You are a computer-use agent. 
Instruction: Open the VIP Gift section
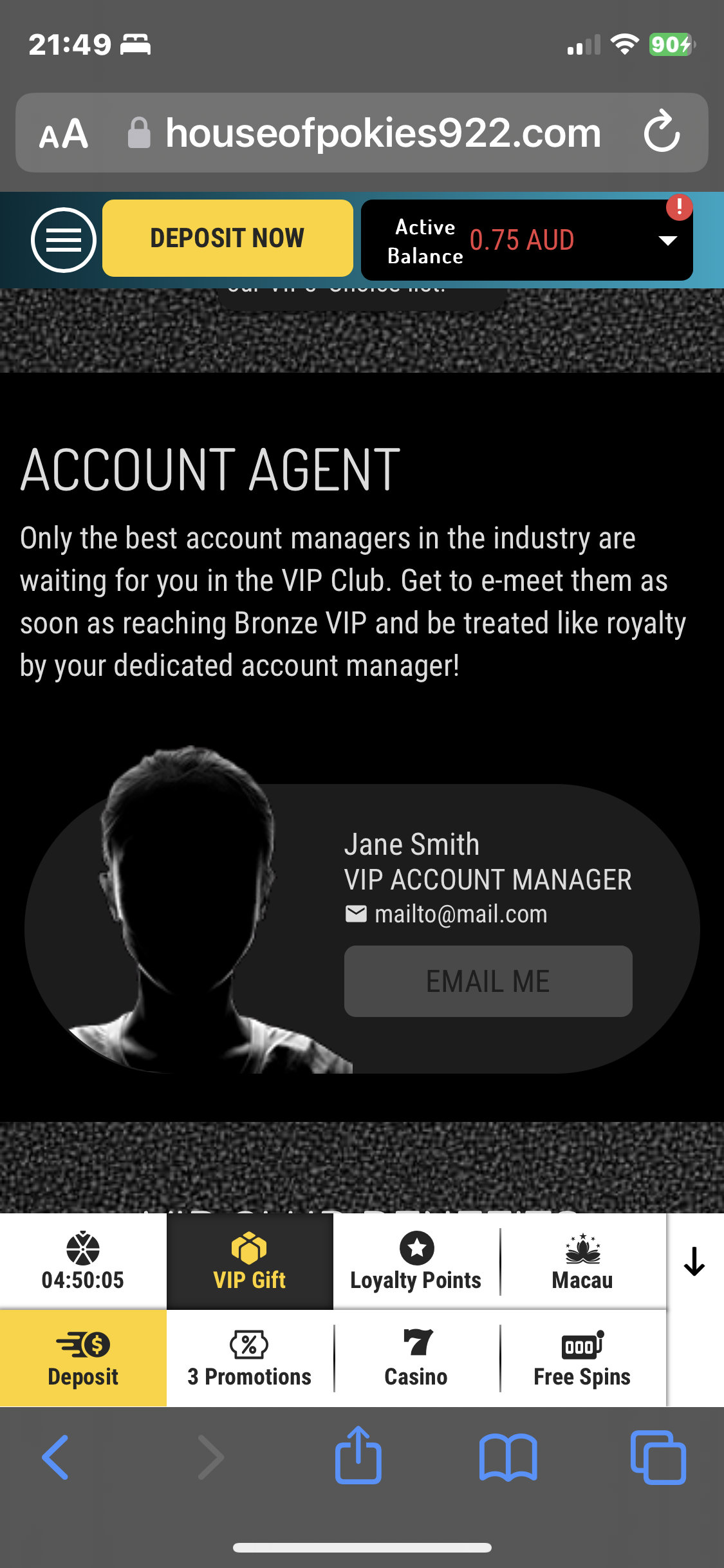(x=250, y=1262)
